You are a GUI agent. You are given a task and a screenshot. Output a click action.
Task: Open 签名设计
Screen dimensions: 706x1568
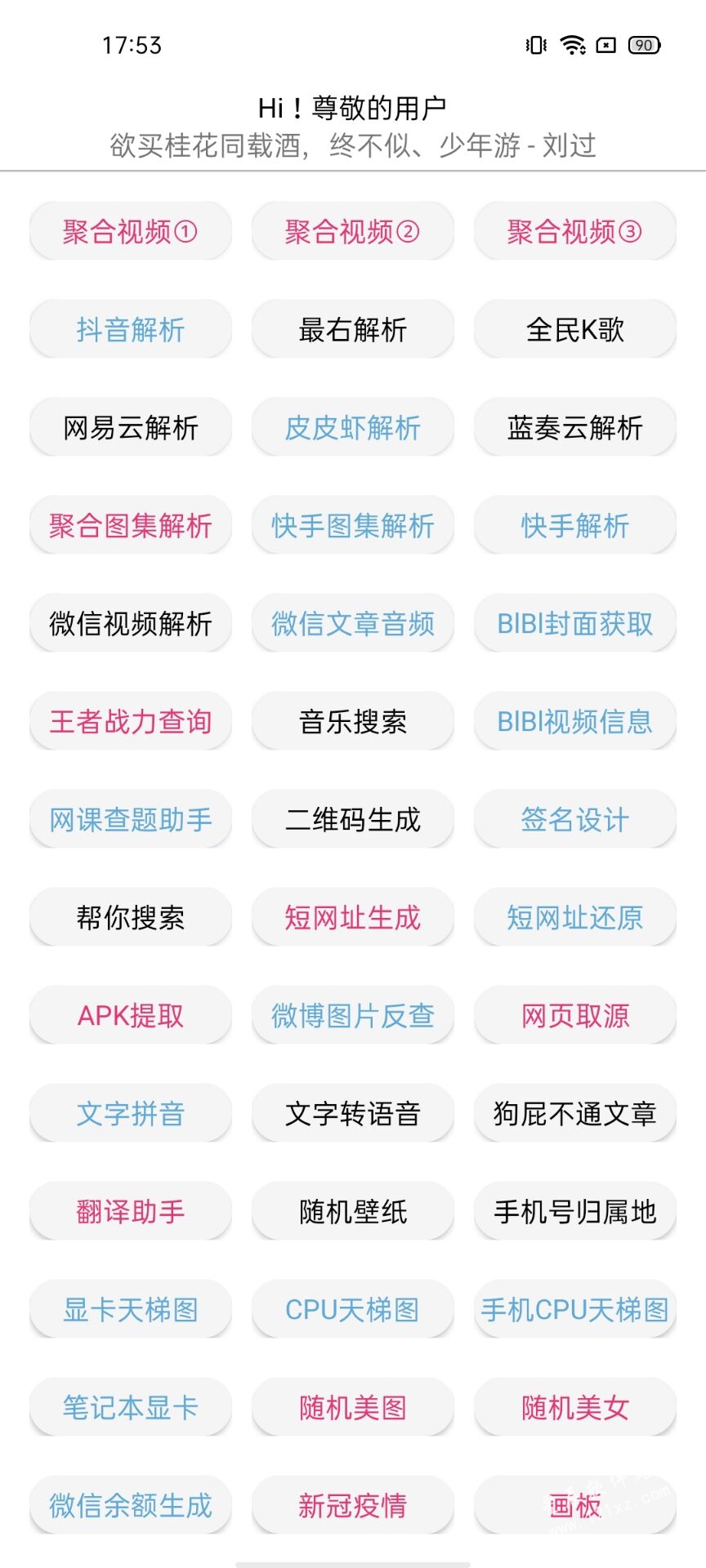pos(575,820)
